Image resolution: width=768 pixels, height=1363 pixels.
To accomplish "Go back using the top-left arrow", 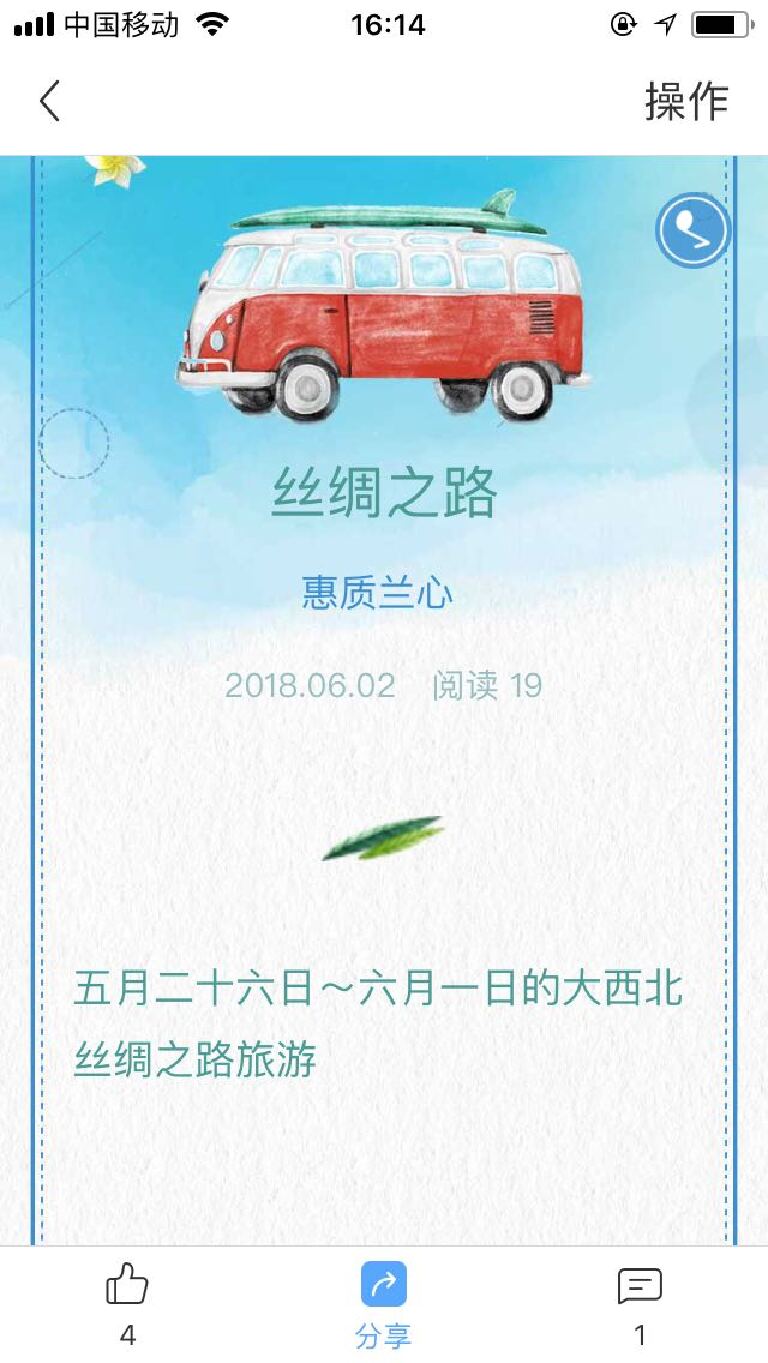I will click(50, 101).
